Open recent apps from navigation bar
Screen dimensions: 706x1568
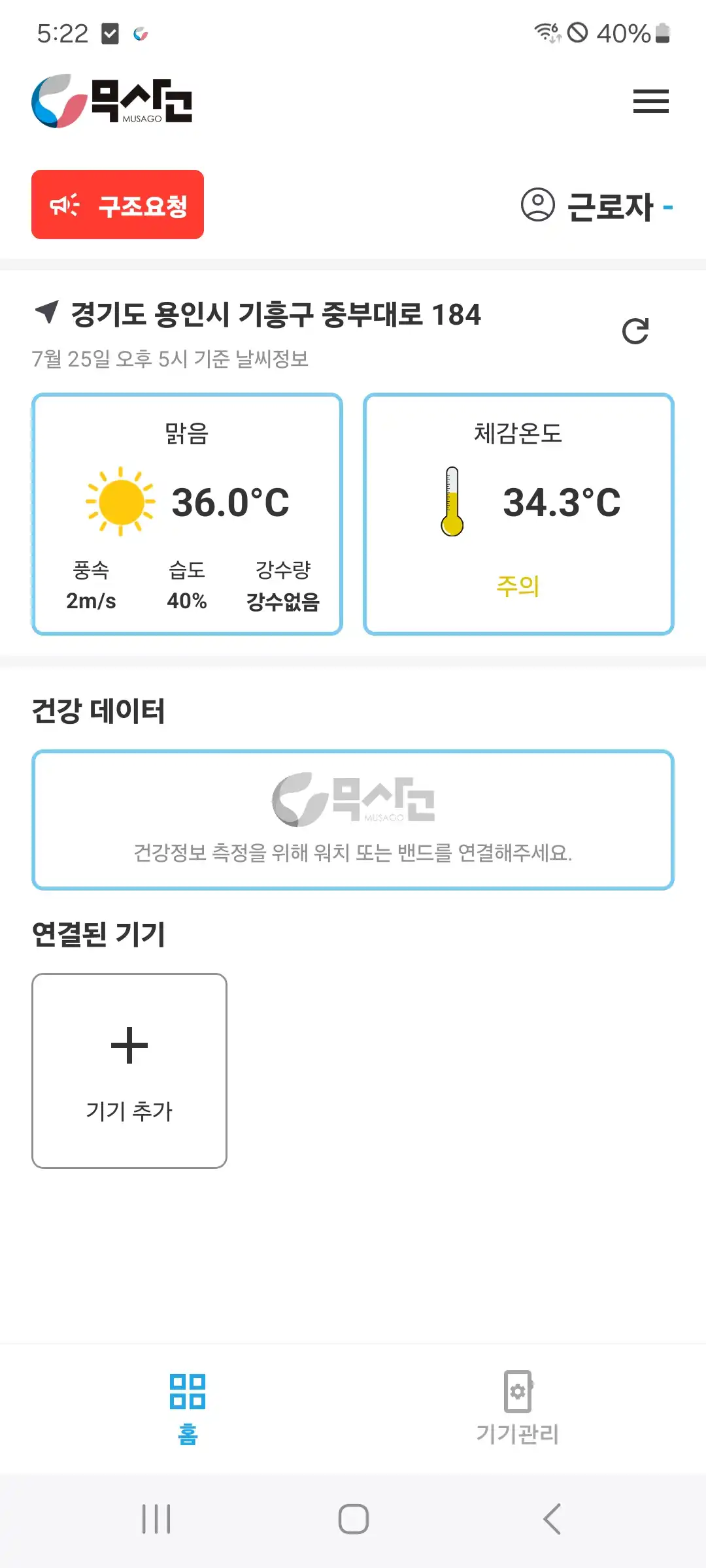coord(156,1518)
